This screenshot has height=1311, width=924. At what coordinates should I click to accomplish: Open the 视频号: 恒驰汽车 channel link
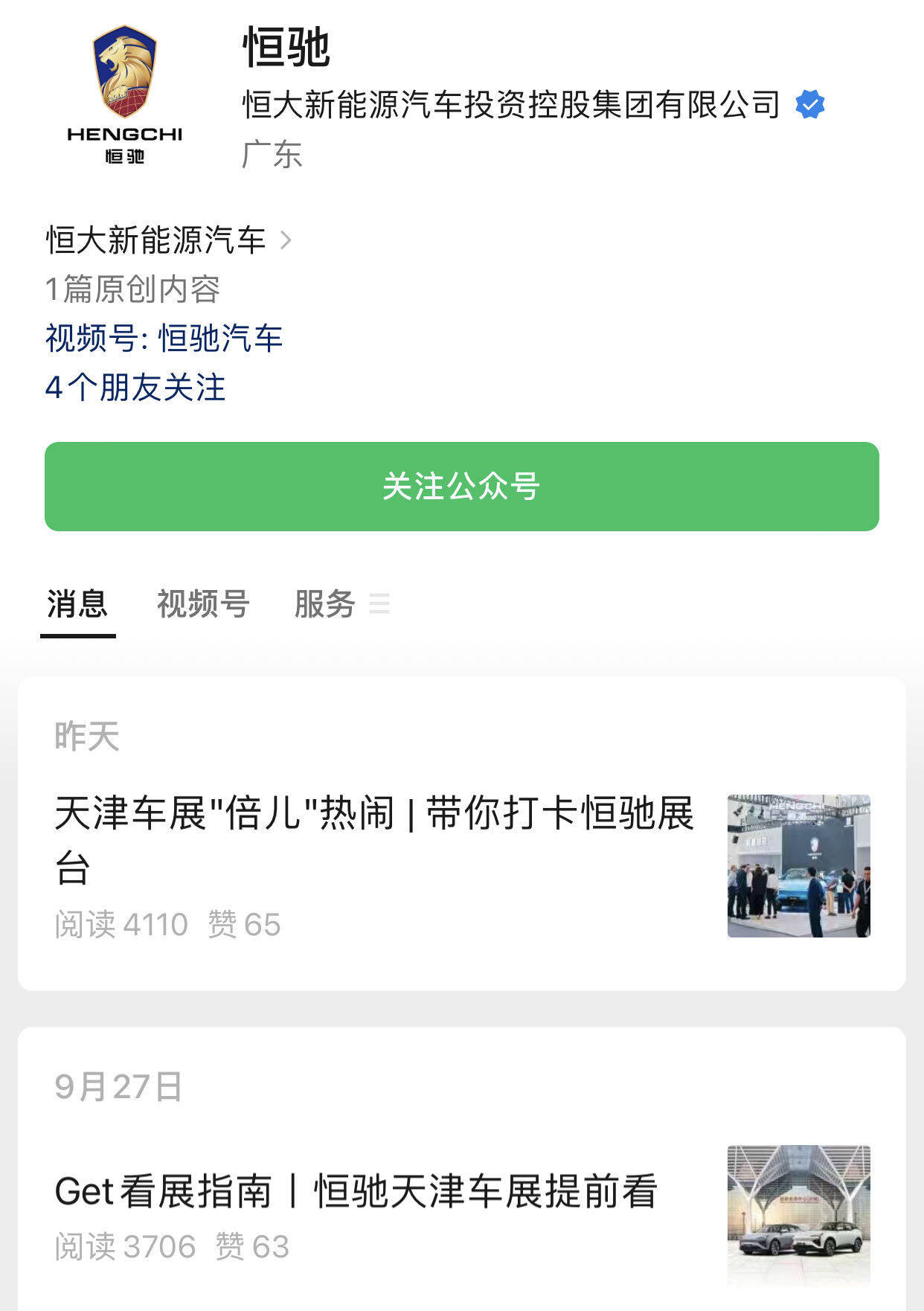pyautogui.click(x=164, y=339)
